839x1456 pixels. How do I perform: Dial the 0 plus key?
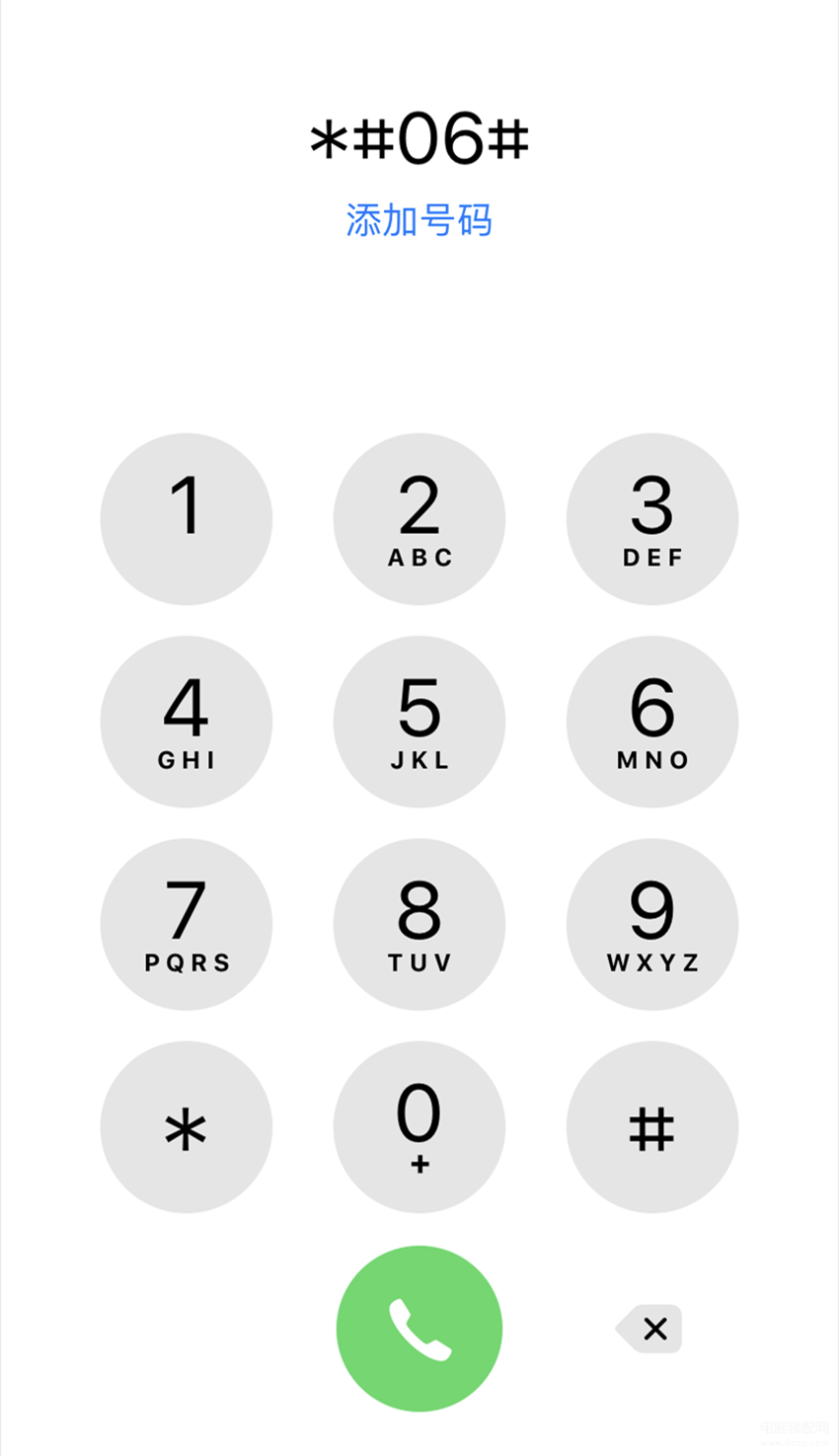(419, 1127)
